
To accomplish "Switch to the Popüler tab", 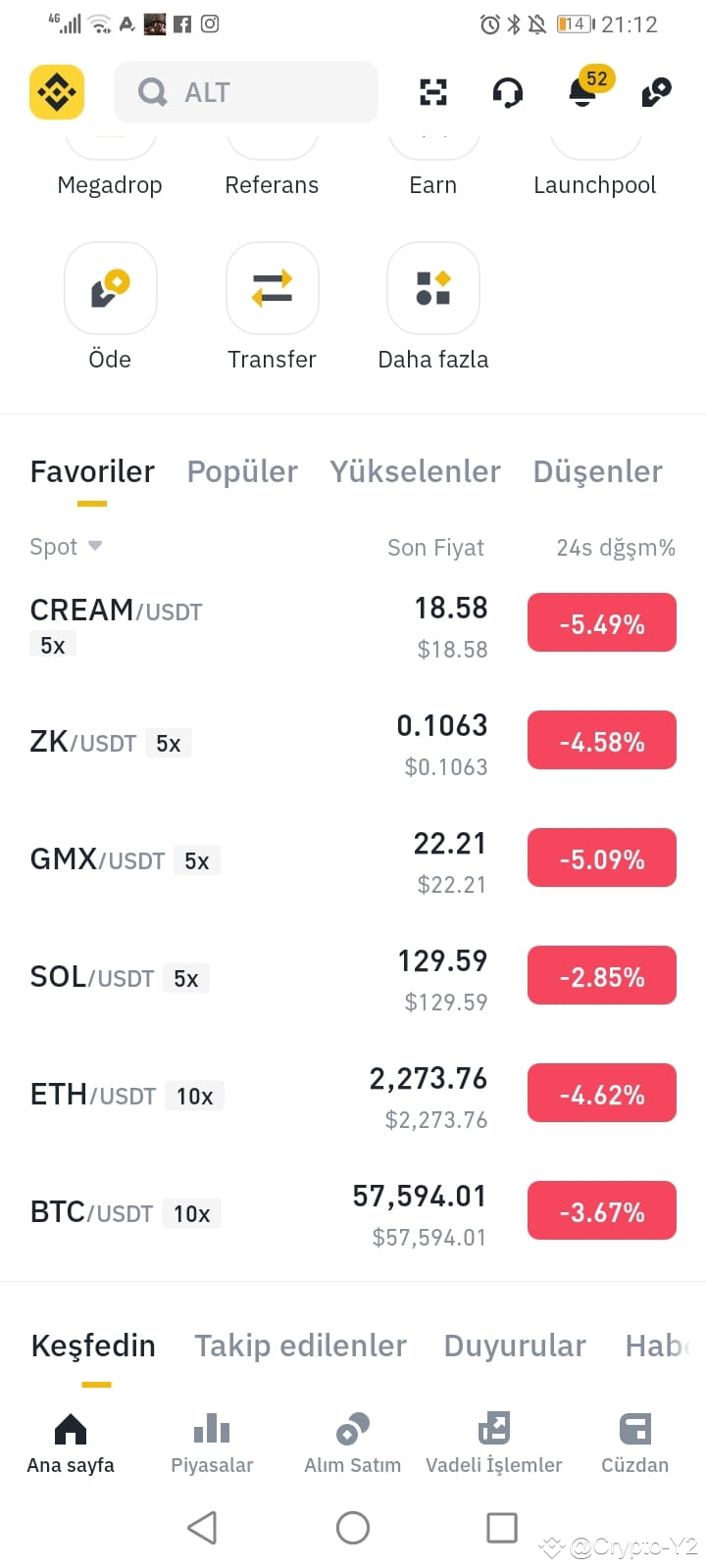I will tap(242, 471).
